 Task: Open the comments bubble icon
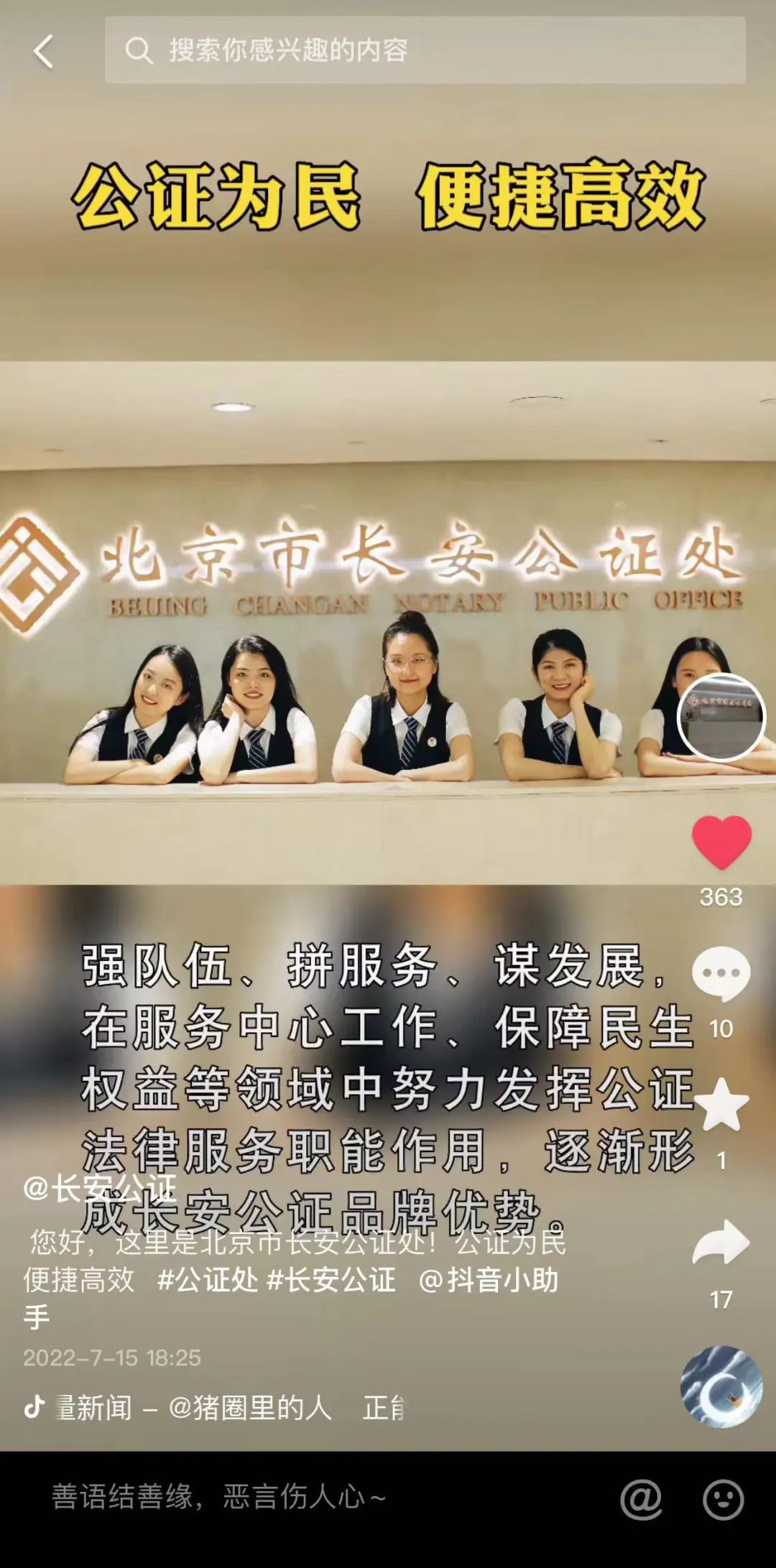tap(721, 973)
